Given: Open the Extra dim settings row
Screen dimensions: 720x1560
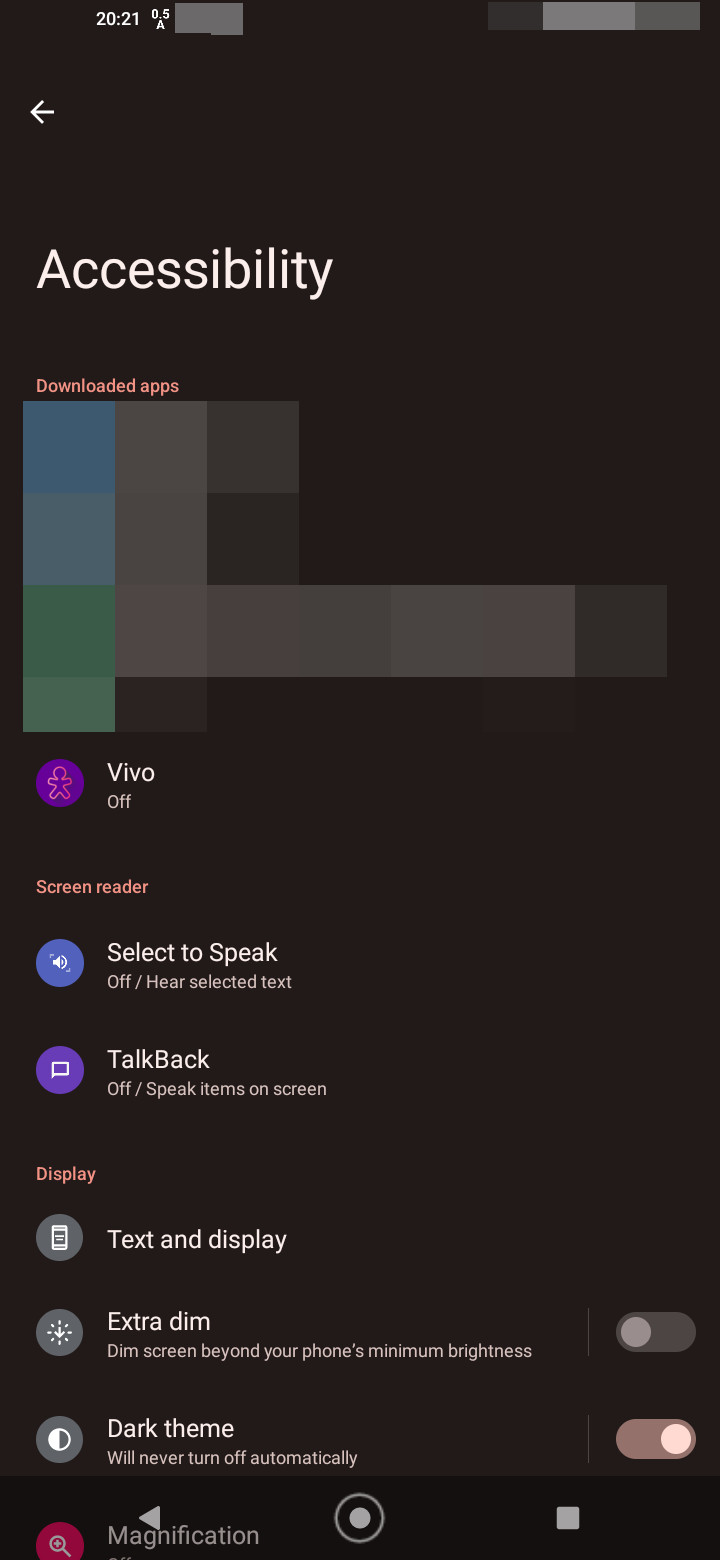Looking at the screenshot, I should click(294, 1333).
